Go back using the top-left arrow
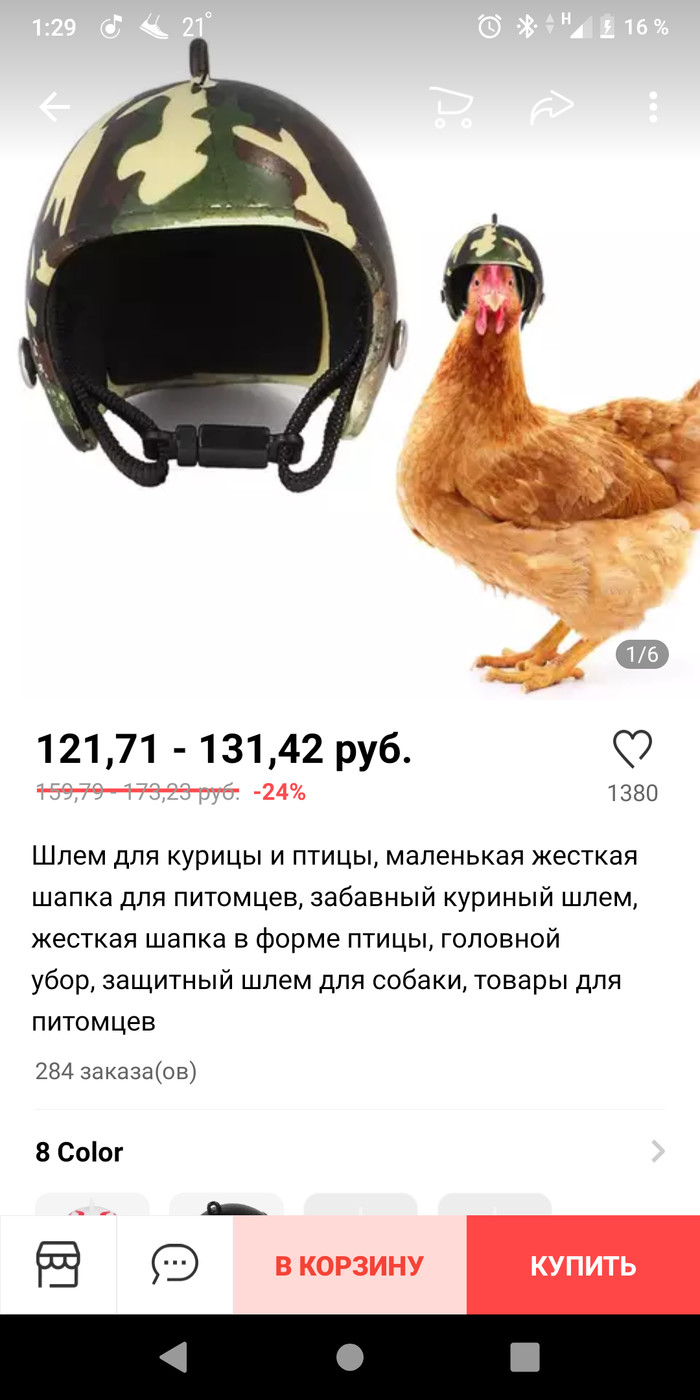This screenshot has width=700, height=1400. click(55, 108)
